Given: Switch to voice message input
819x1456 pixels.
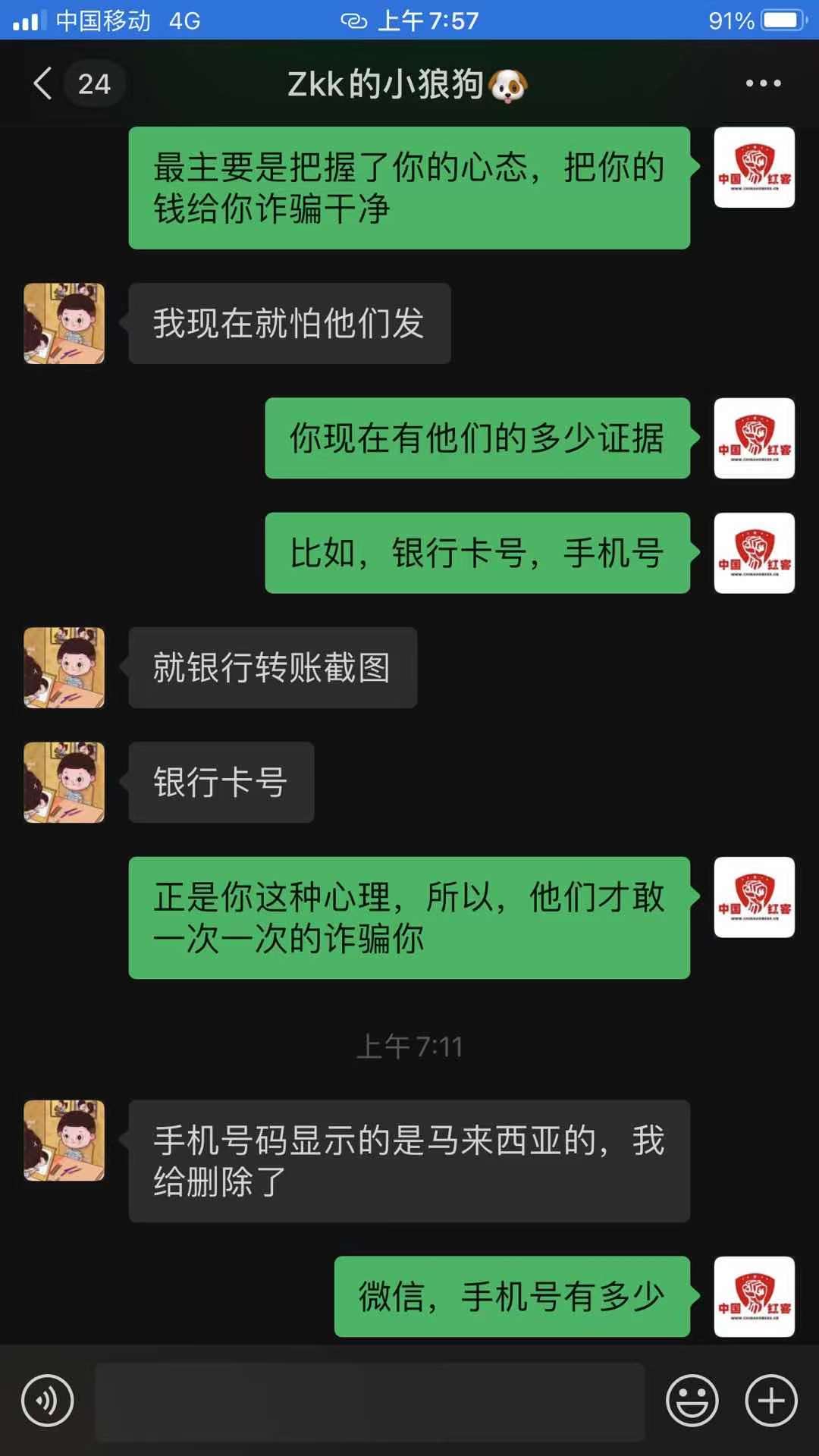Looking at the screenshot, I should click(x=48, y=1401).
